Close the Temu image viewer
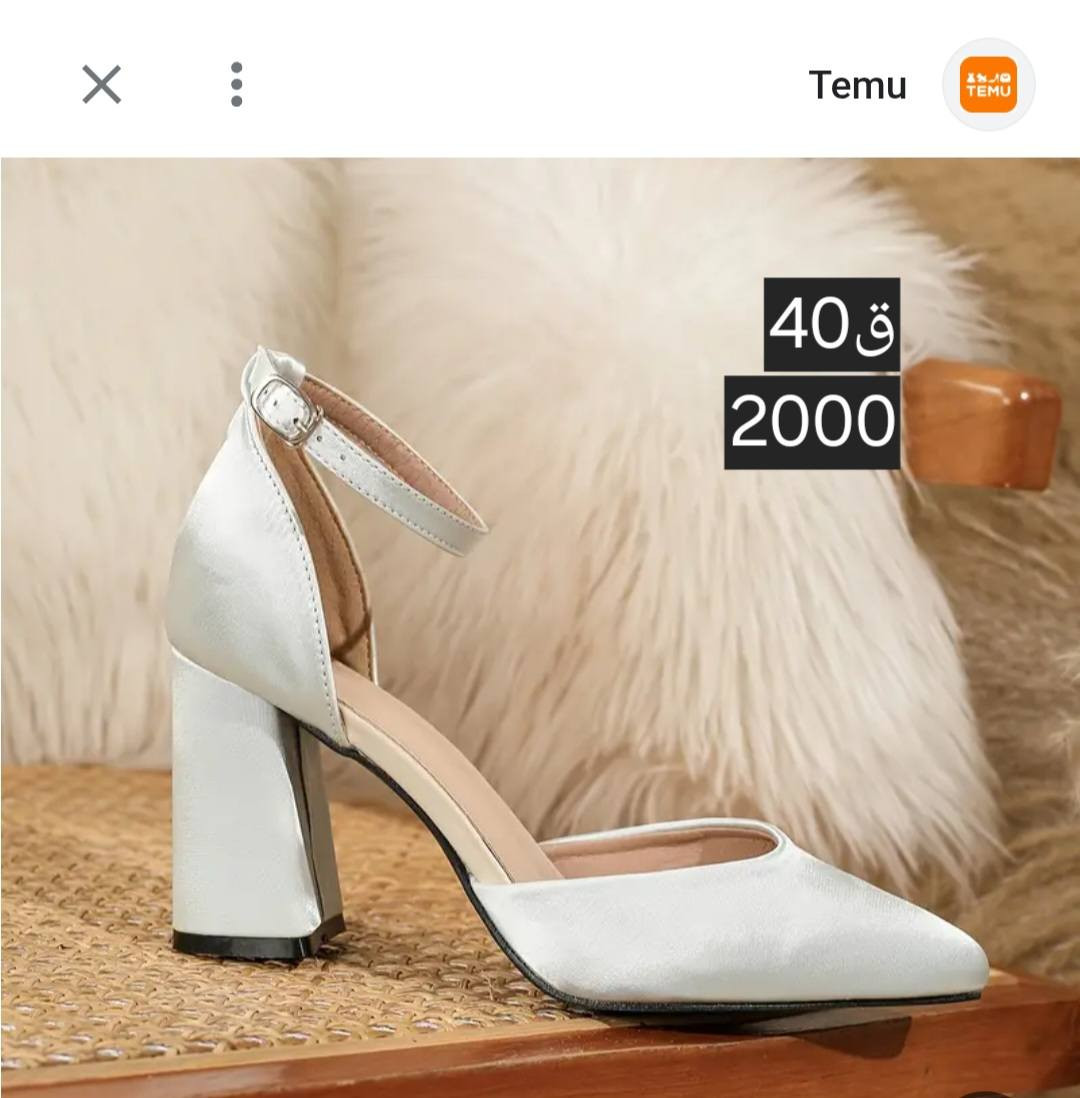Screen dimensions: 1080x1098 point(101,85)
